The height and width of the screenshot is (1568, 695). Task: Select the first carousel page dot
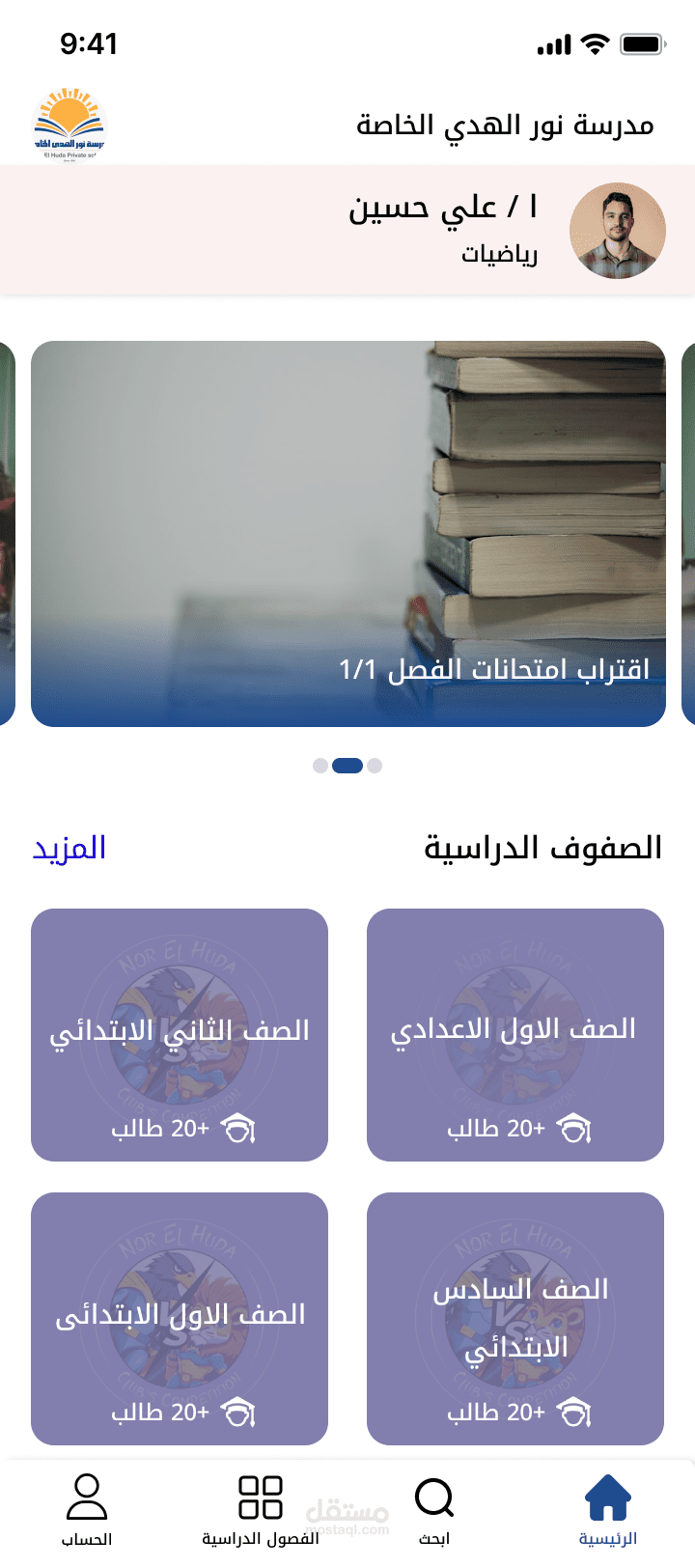tap(320, 766)
